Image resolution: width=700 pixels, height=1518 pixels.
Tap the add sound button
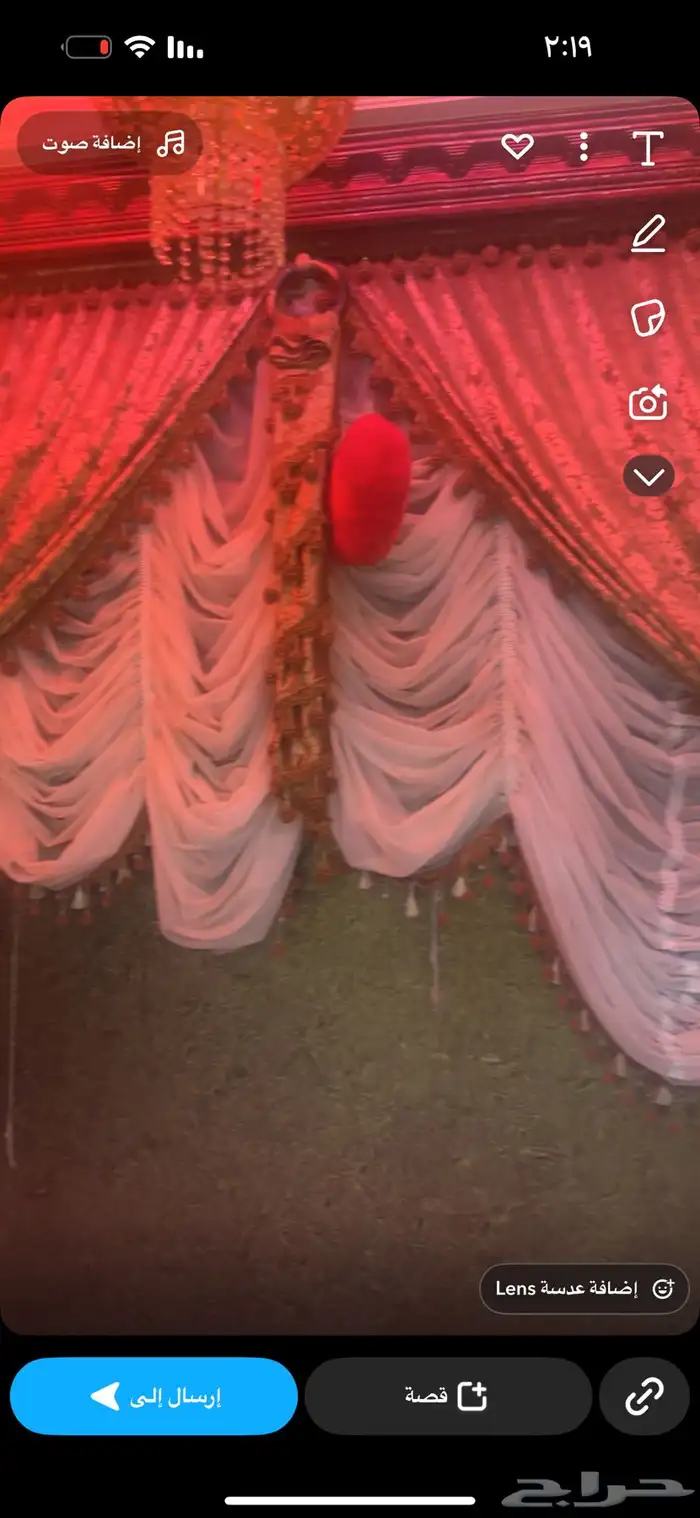click(x=110, y=144)
